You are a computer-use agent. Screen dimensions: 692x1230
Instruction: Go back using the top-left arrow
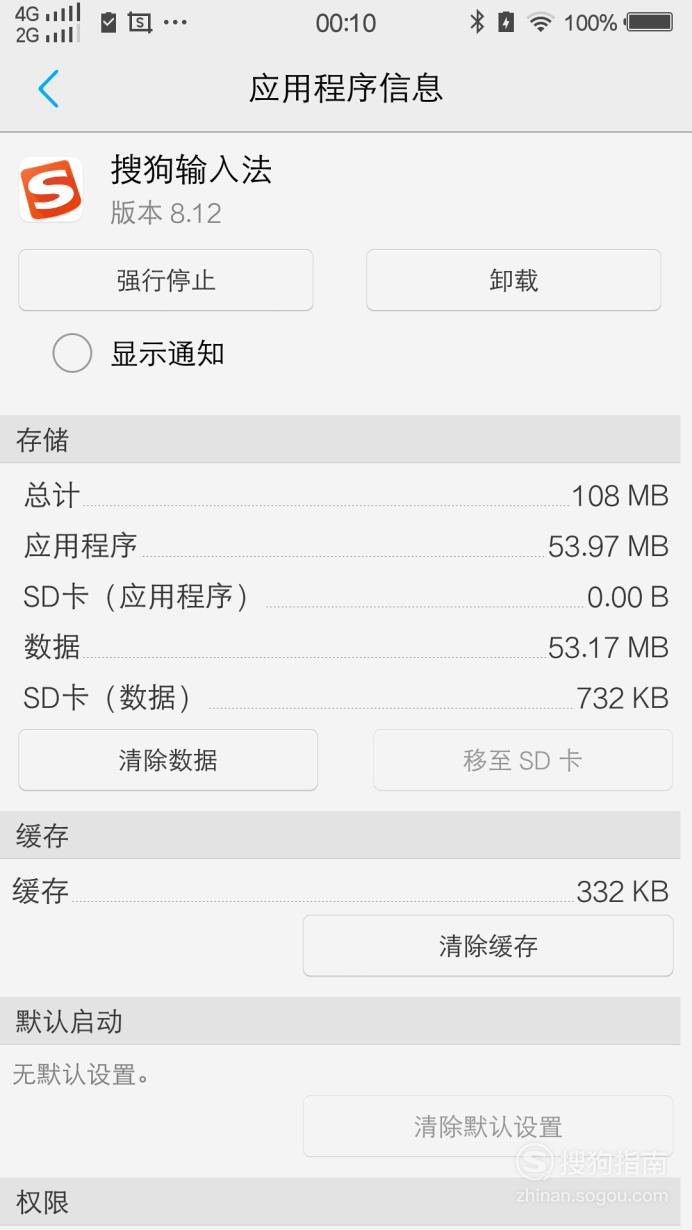49,89
